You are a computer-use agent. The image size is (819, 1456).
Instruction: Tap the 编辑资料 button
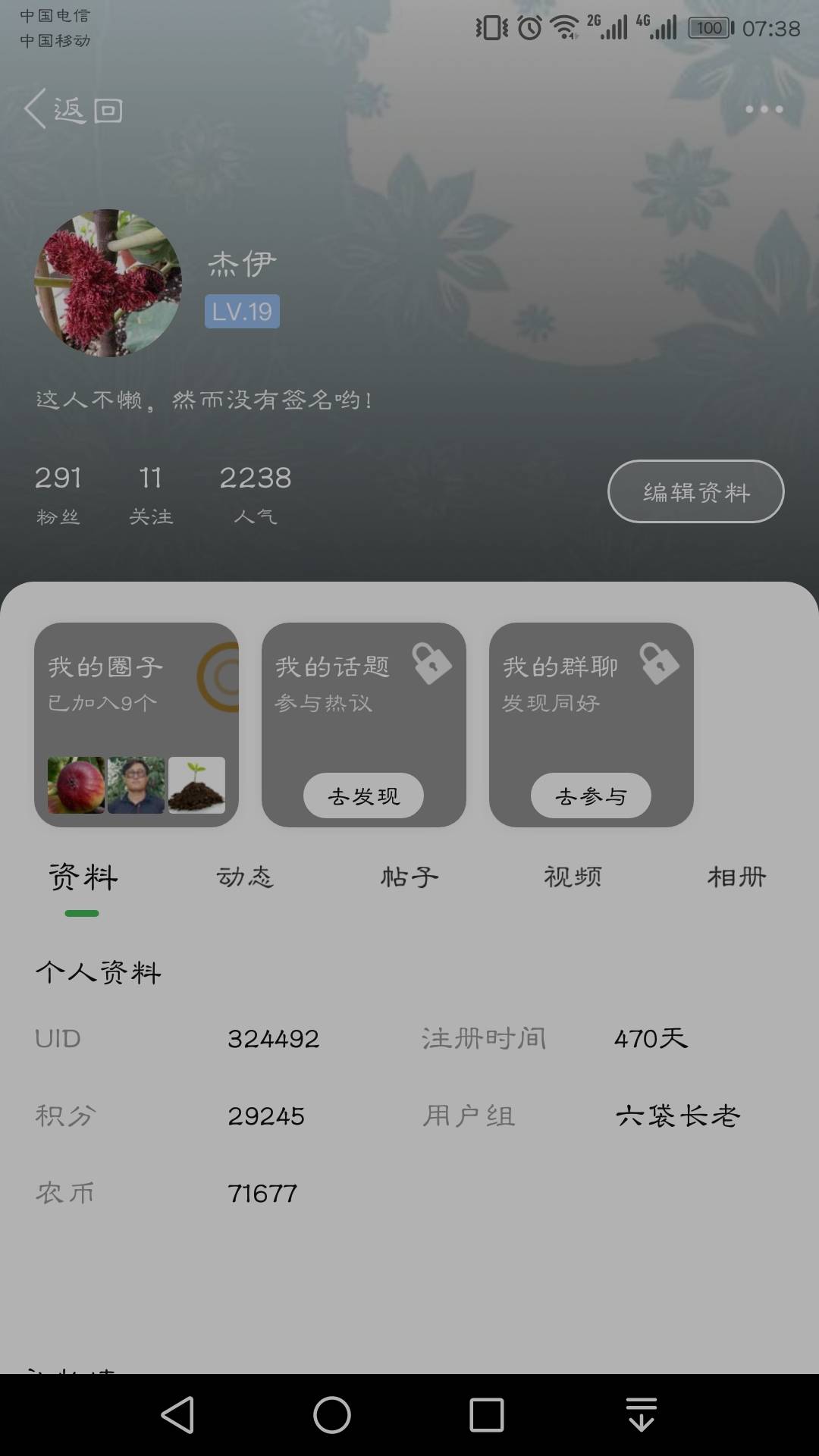pos(695,491)
